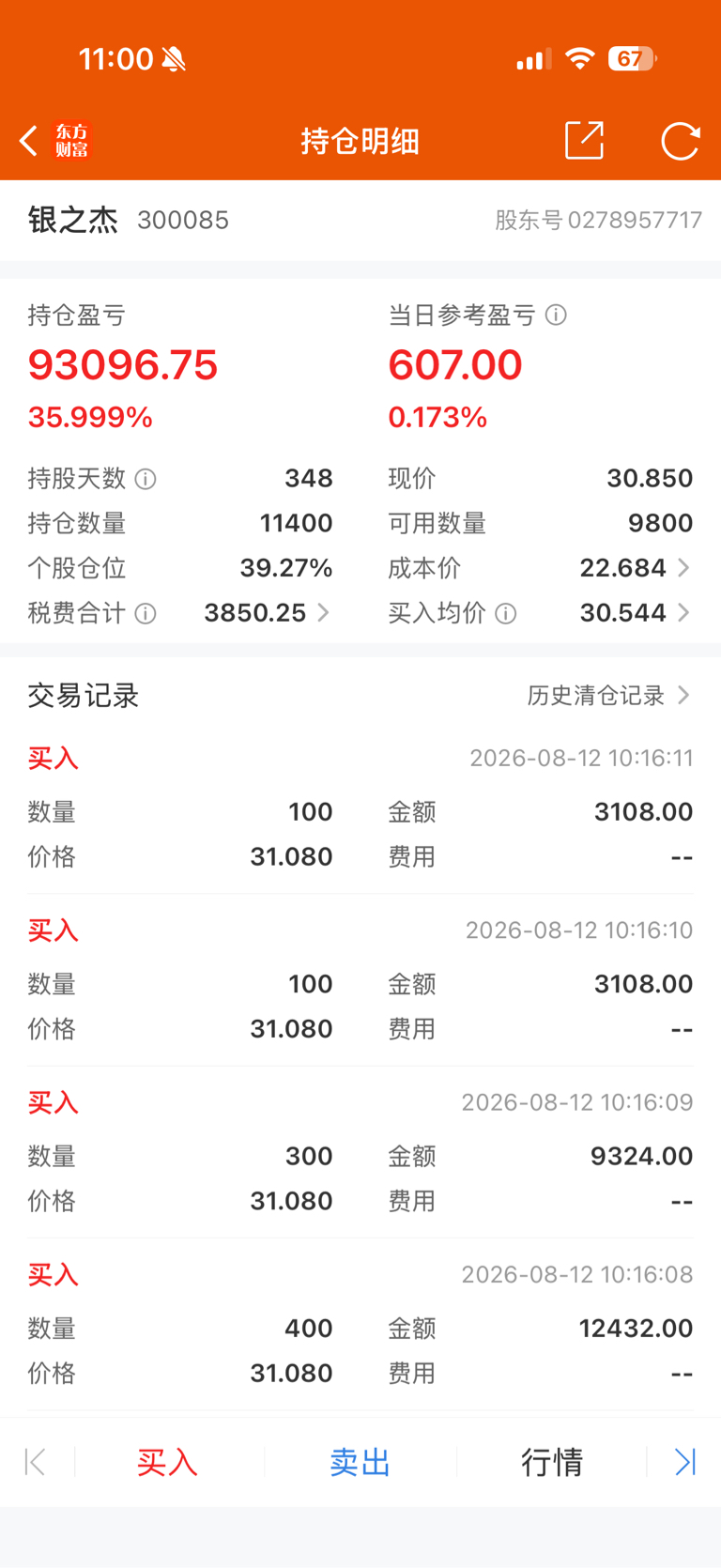Open 成本价 details
The width and height of the screenshot is (721, 1568).
[x=636, y=568]
